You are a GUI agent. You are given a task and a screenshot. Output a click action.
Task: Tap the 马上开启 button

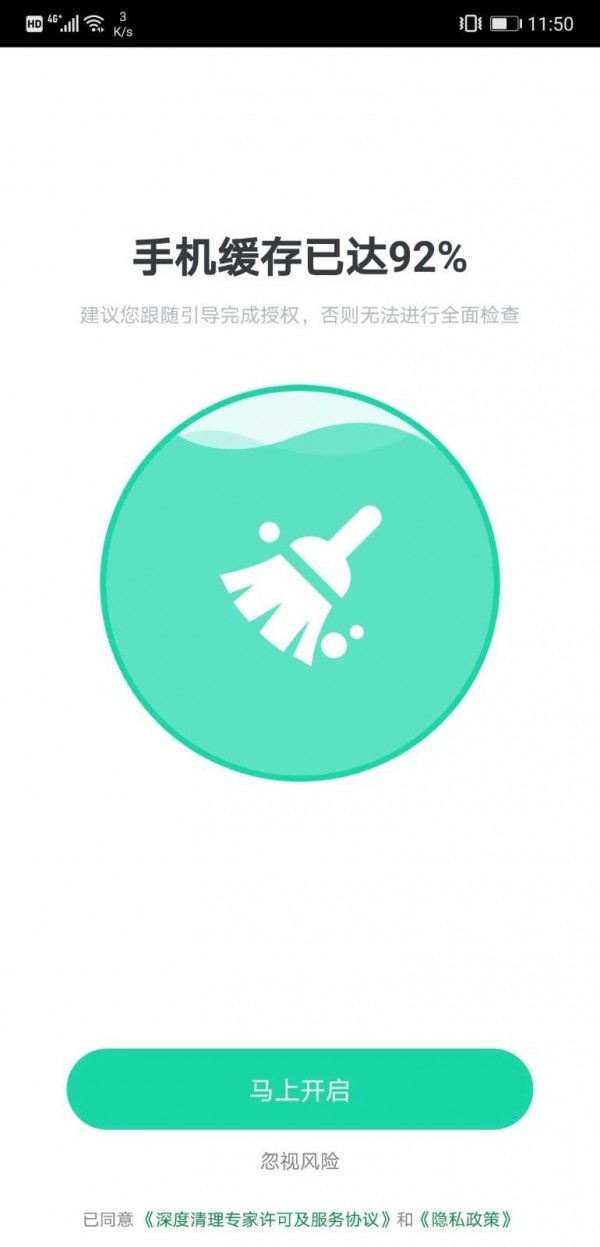[300, 1089]
